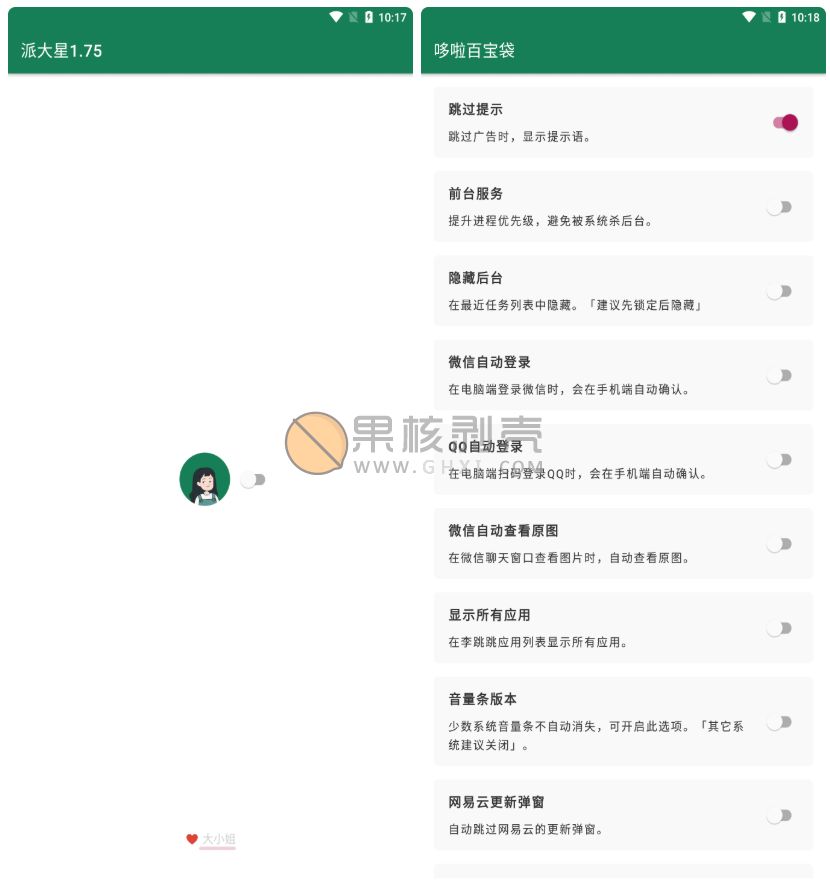
Task: Toggle QQ自动登录 on
Action: (780, 460)
